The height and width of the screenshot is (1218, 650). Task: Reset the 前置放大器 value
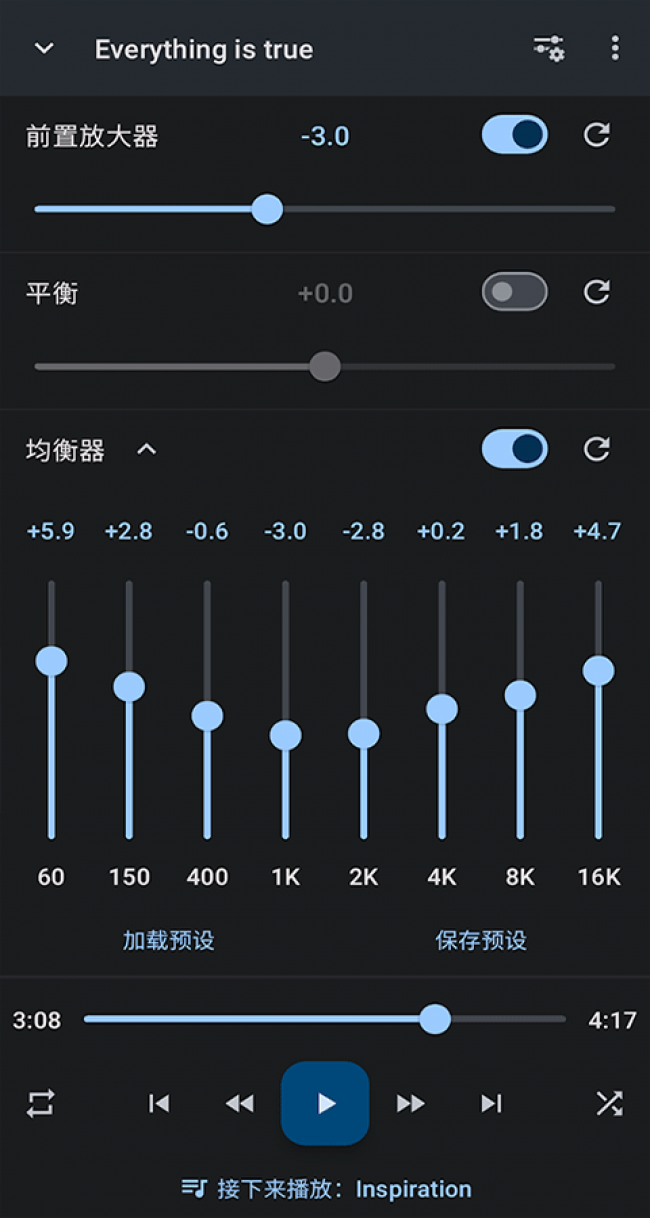597,135
